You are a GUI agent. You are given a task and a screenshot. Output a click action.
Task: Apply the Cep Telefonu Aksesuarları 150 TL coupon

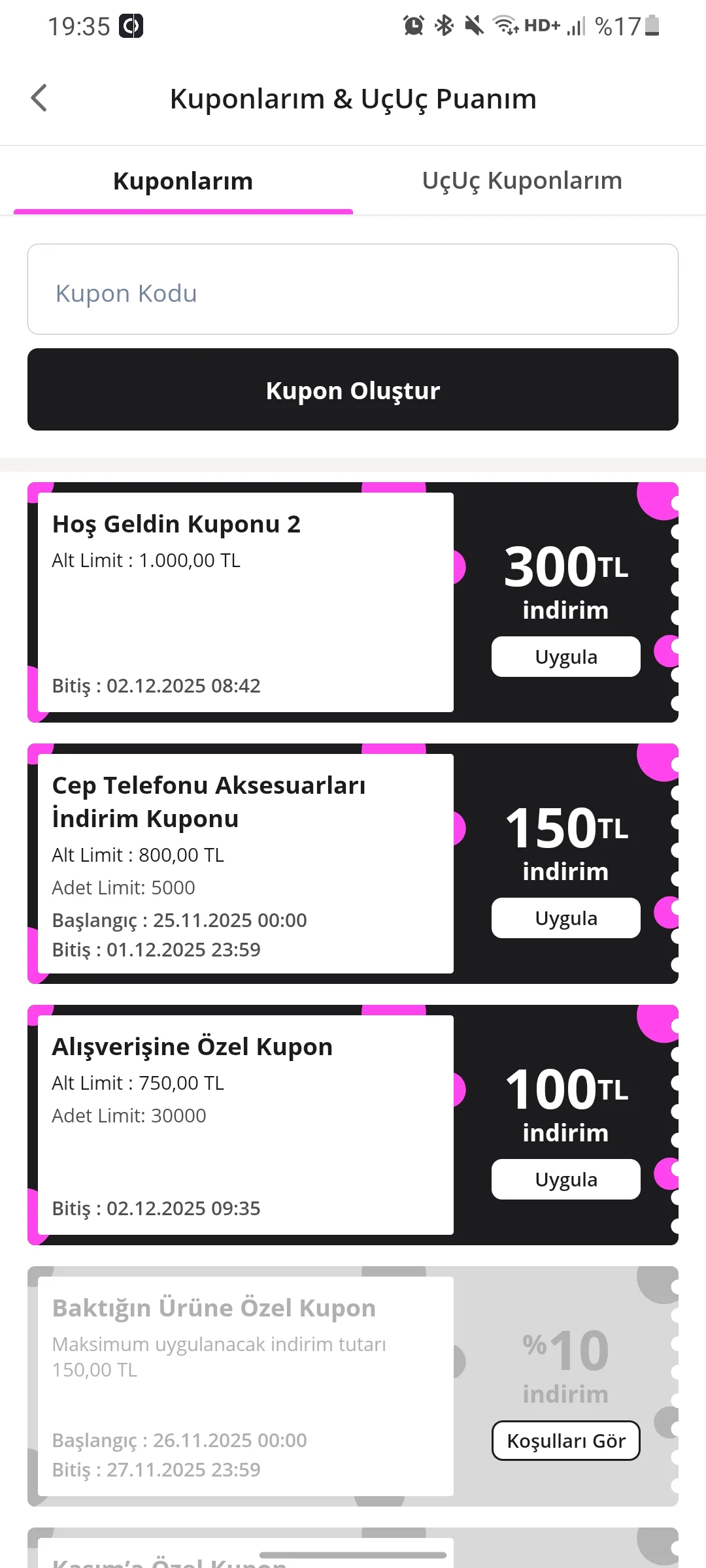coord(565,918)
